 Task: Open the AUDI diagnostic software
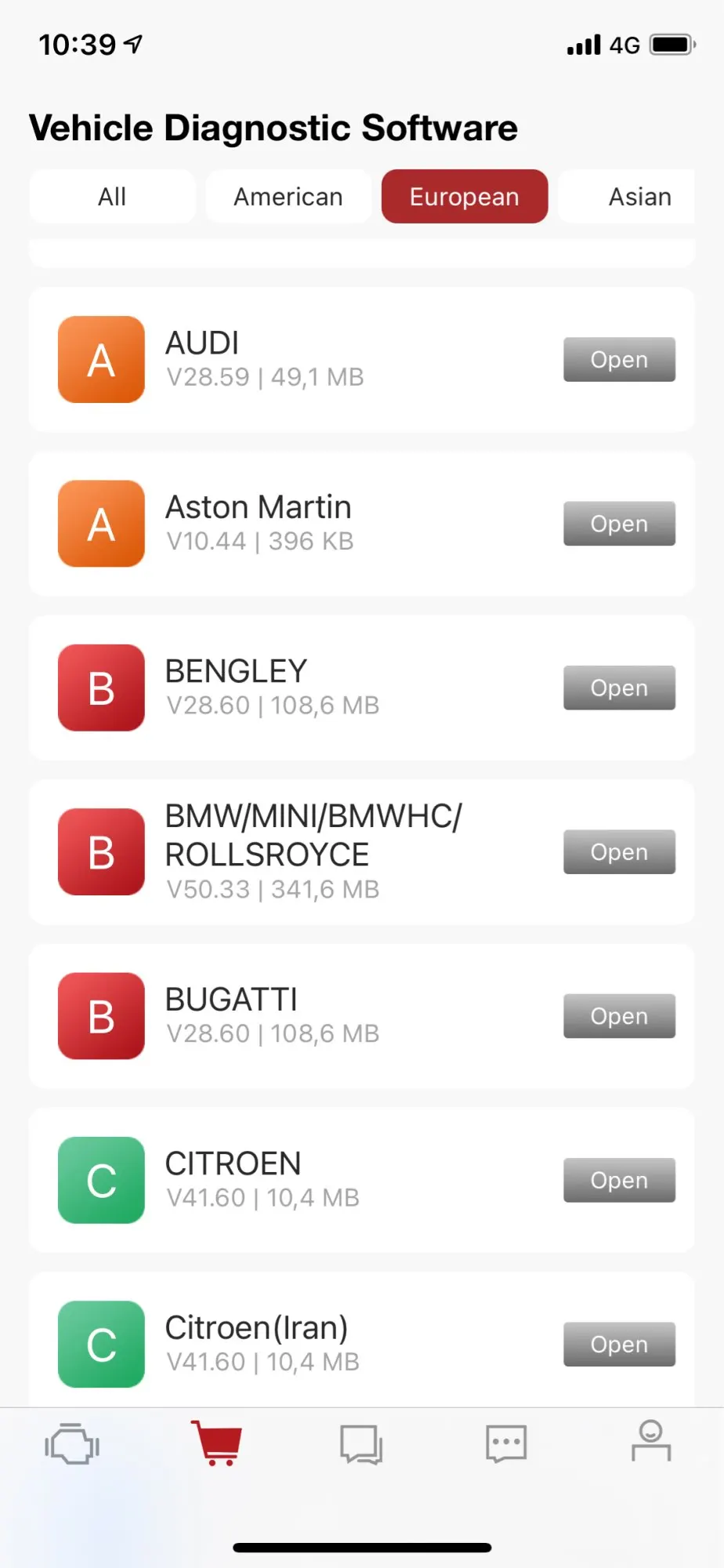[x=619, y=360]
